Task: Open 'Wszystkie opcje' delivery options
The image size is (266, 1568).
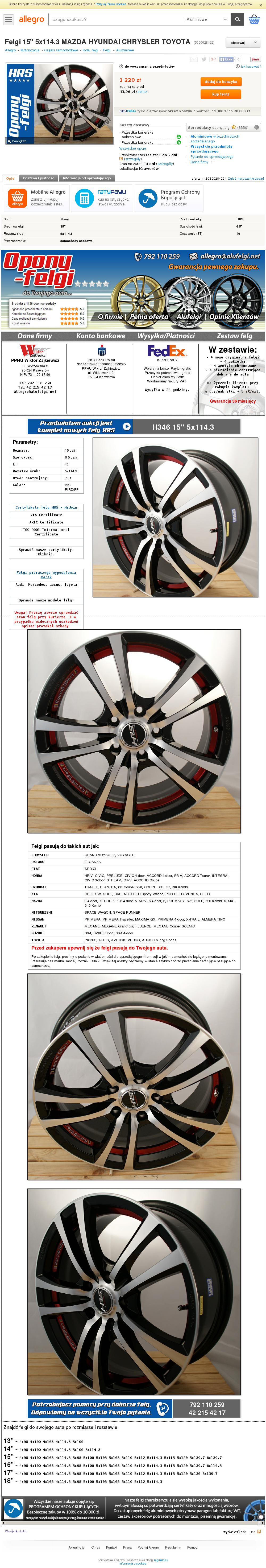Action: click(x=132, y=148)
